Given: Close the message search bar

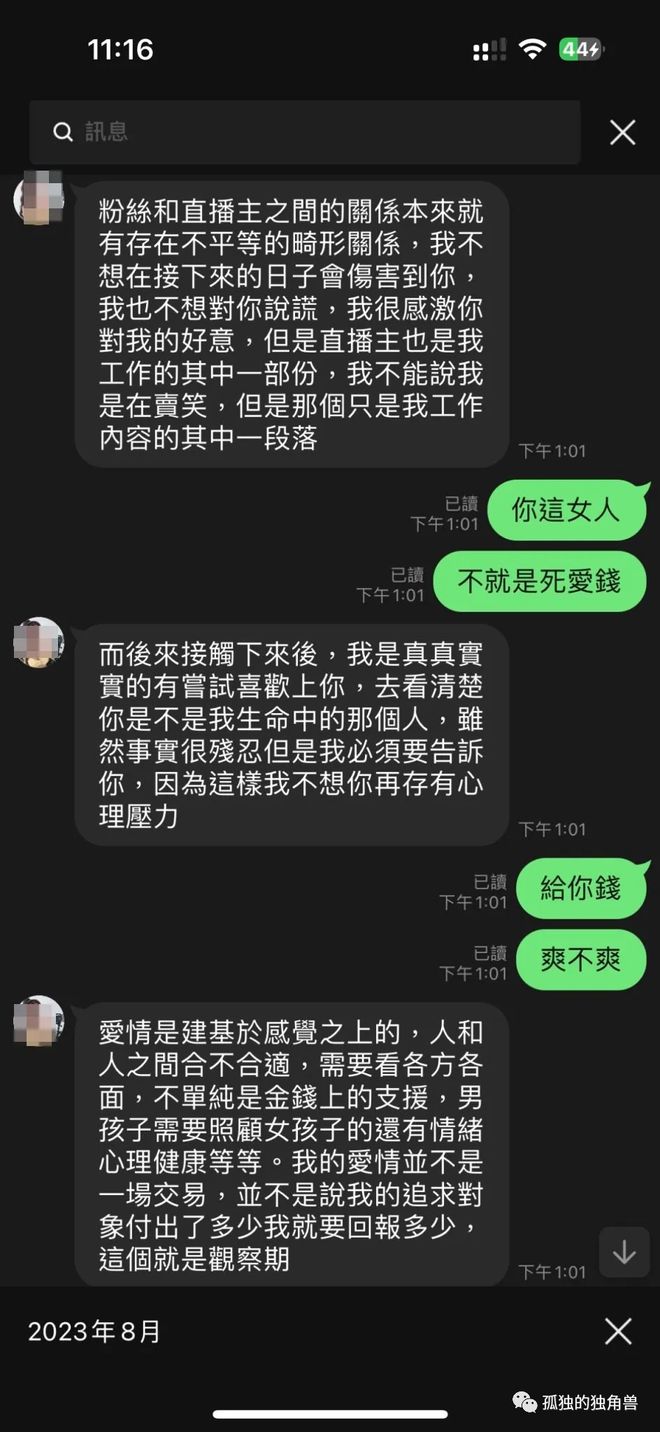Looking at the screenshot, I should pos(622,132).
